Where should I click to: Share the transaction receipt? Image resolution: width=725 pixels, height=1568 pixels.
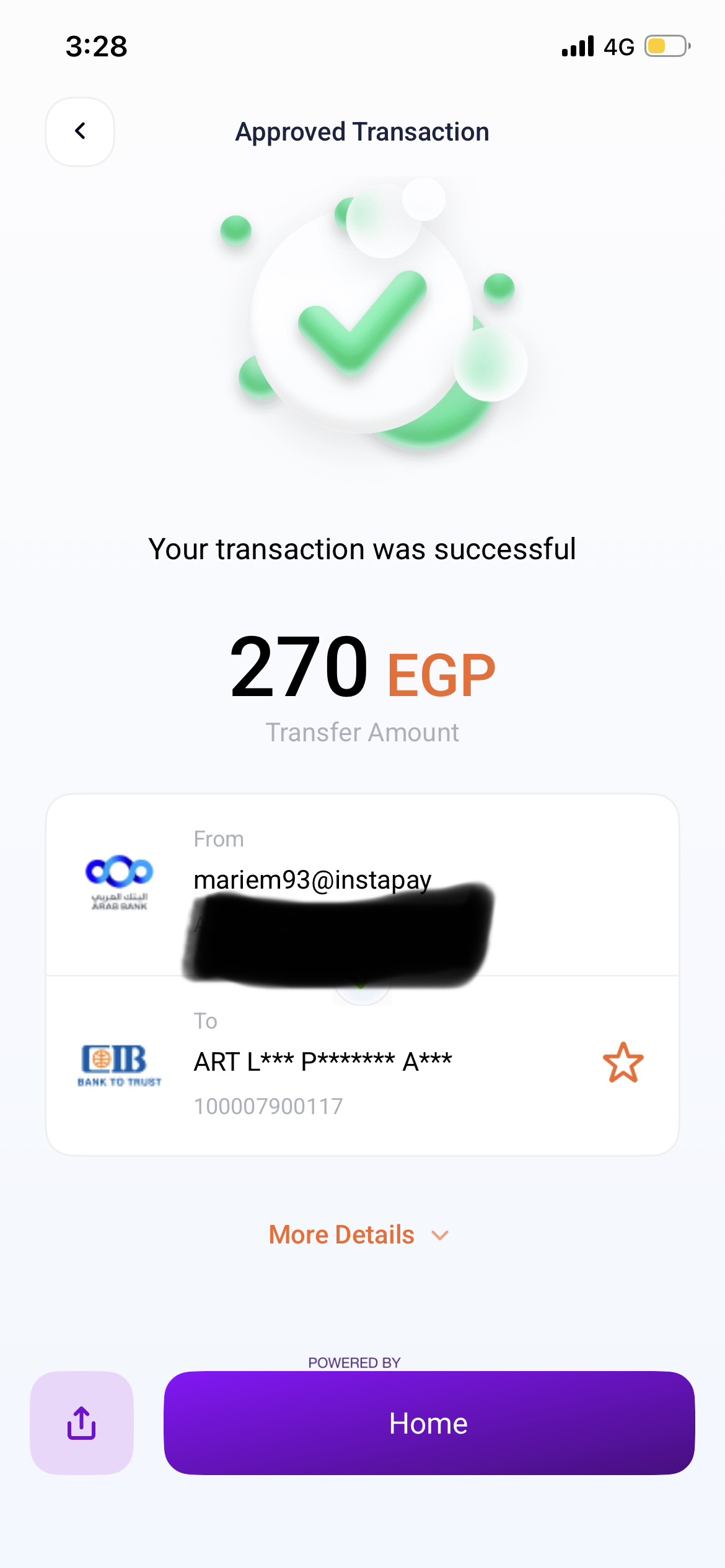(82, 1422)
